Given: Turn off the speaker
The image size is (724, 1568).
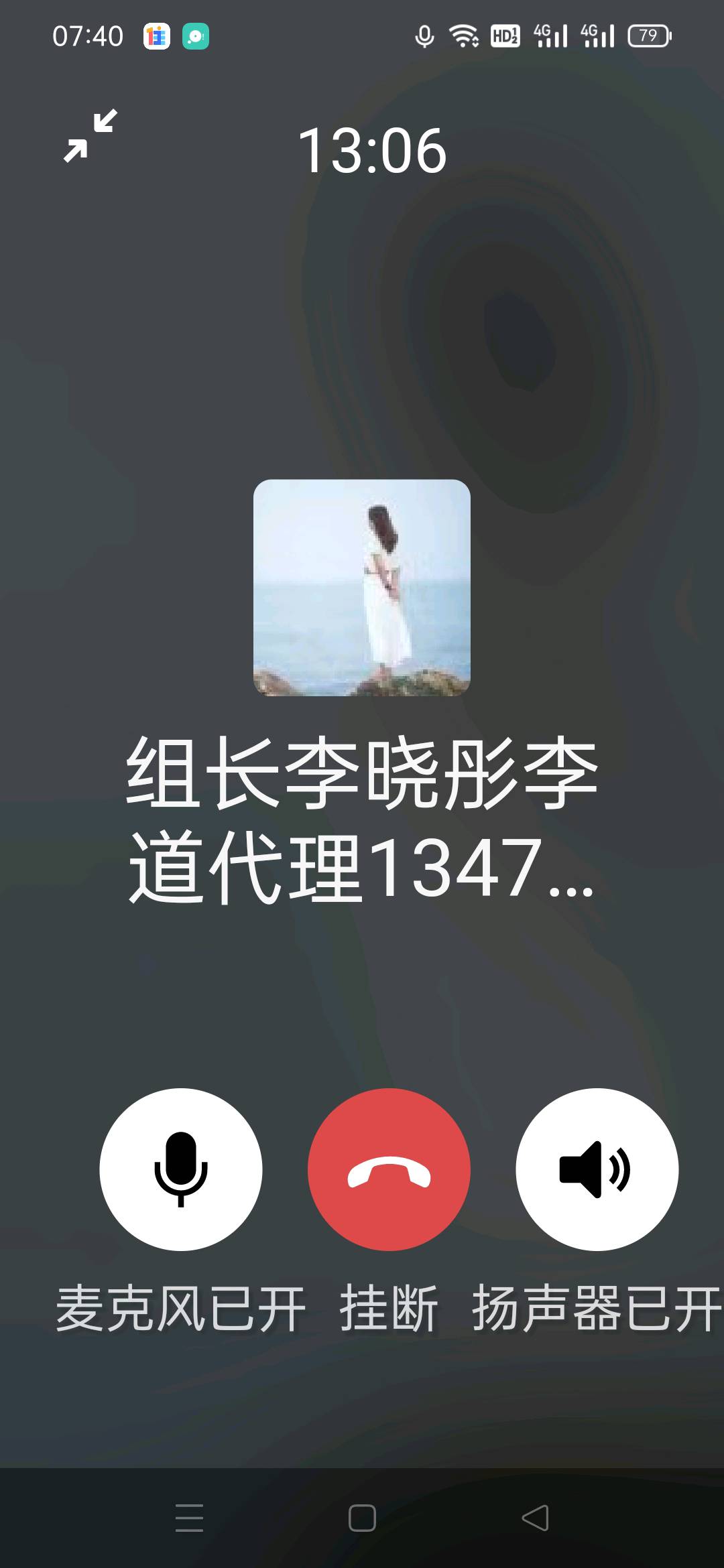Looking at the screenshot, I should pyautogui.click(x=597, y=1169).
